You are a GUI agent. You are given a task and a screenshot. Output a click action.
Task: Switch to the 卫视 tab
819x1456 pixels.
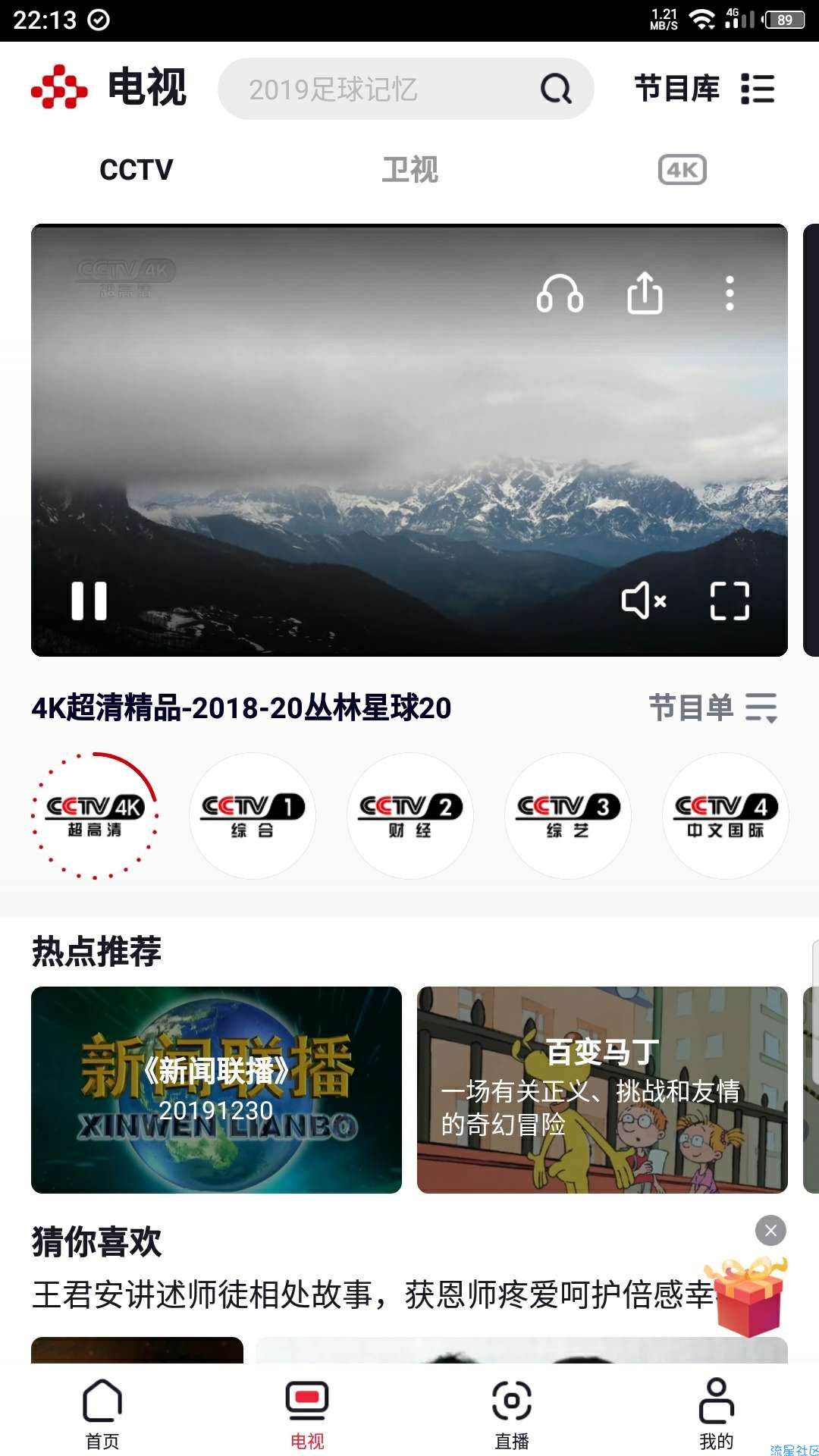(x=409, y=170)
